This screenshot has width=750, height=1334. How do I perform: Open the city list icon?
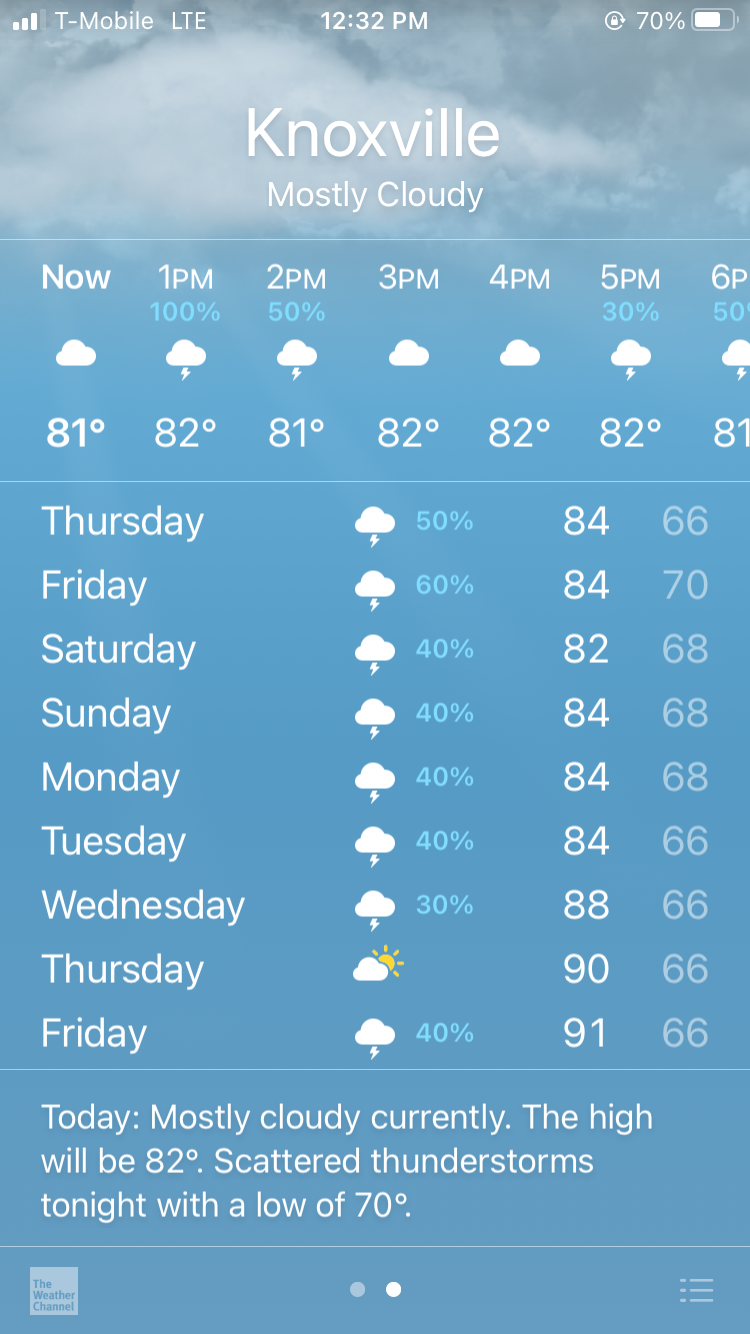pyautogui.click(x=696, y=1290)
